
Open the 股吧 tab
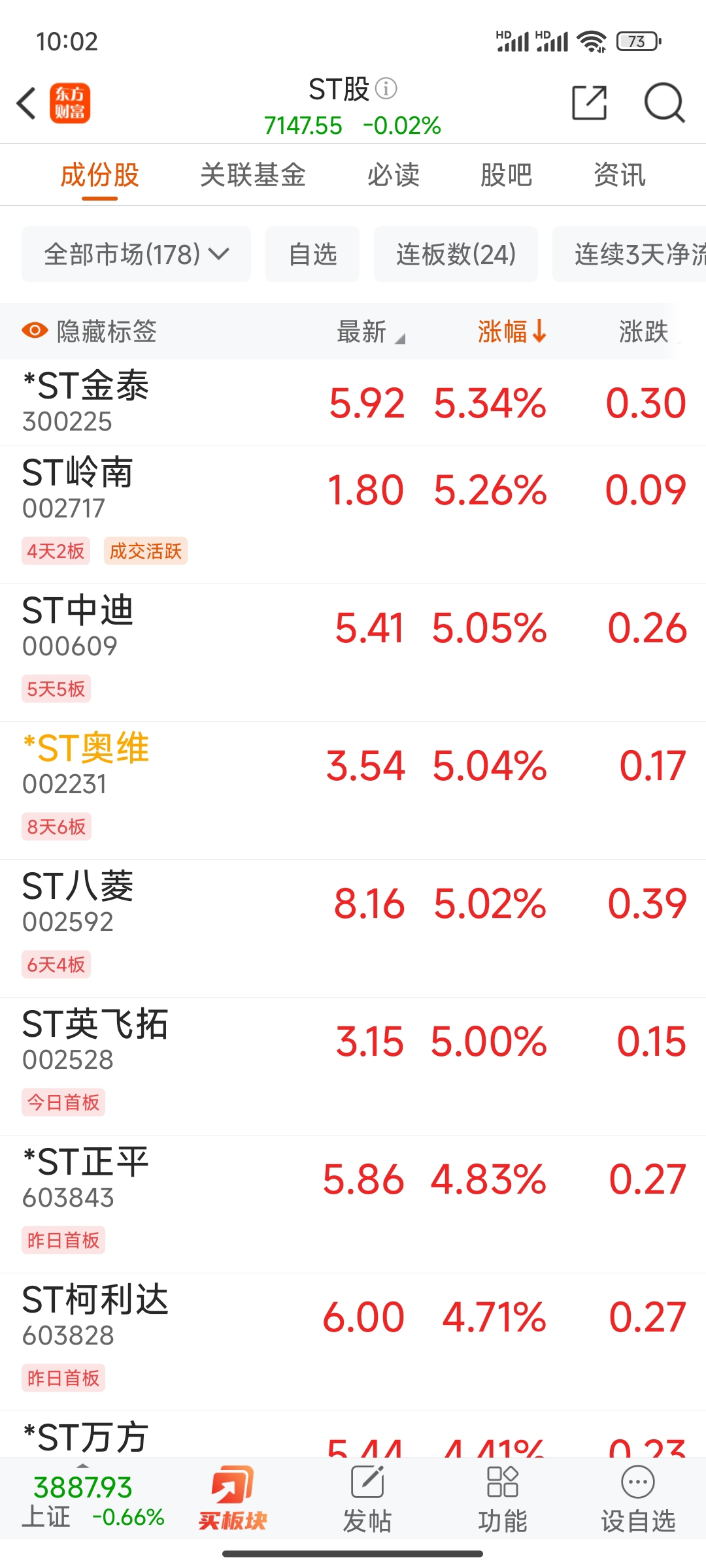506,174
